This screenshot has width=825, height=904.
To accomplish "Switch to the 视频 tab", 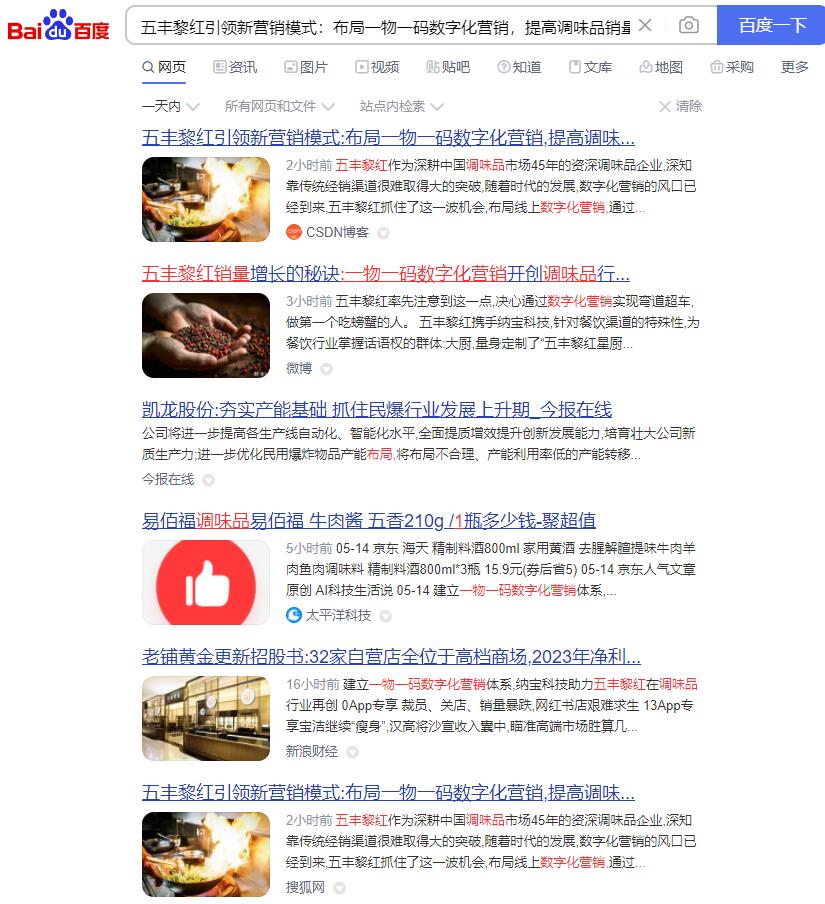I will coord(377,67).
